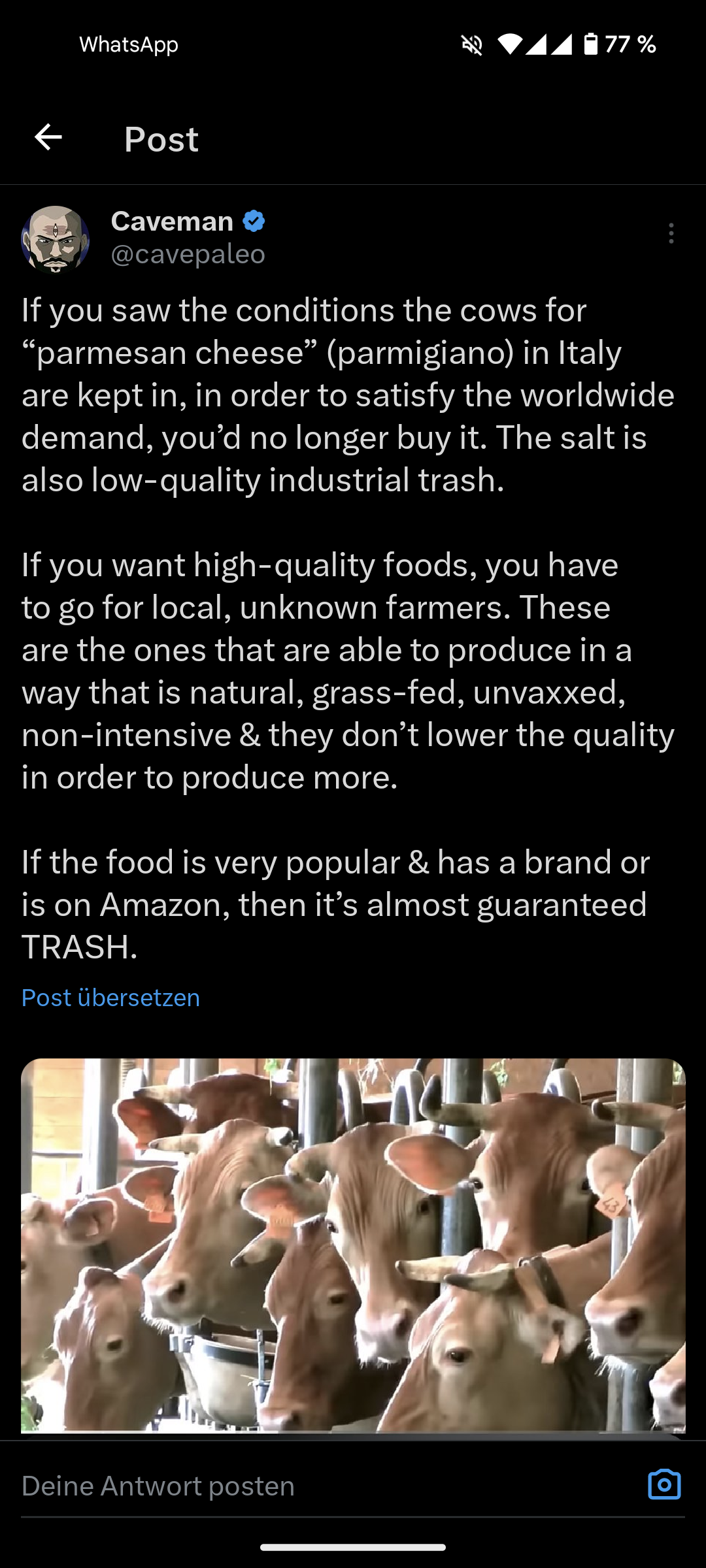Tap "Post übersetzen" to translate
The image size is (706, 1568).
[110, 998]
